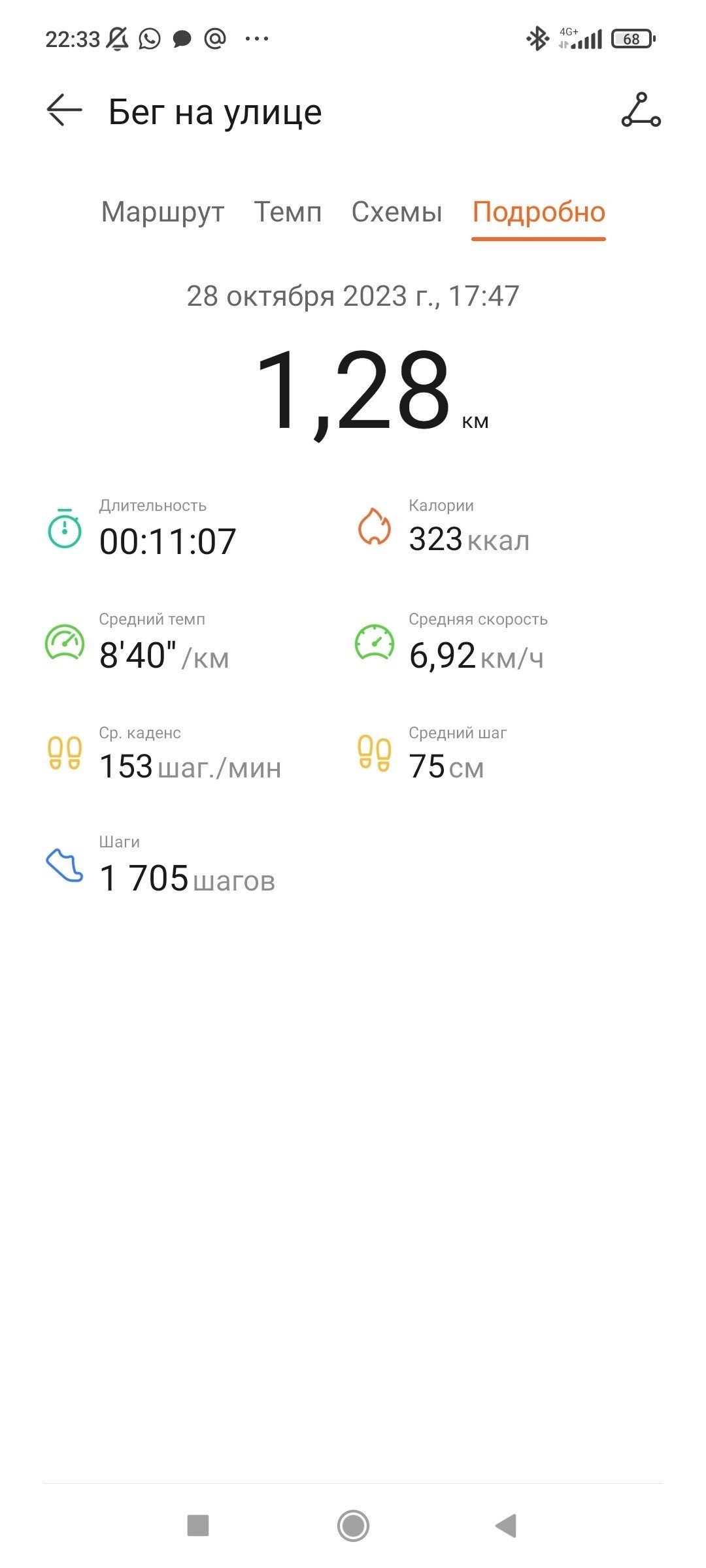Open recent apps with the square button
Image resolution: width=706 pixels, height=1568 pixels.
point(198,1526)
